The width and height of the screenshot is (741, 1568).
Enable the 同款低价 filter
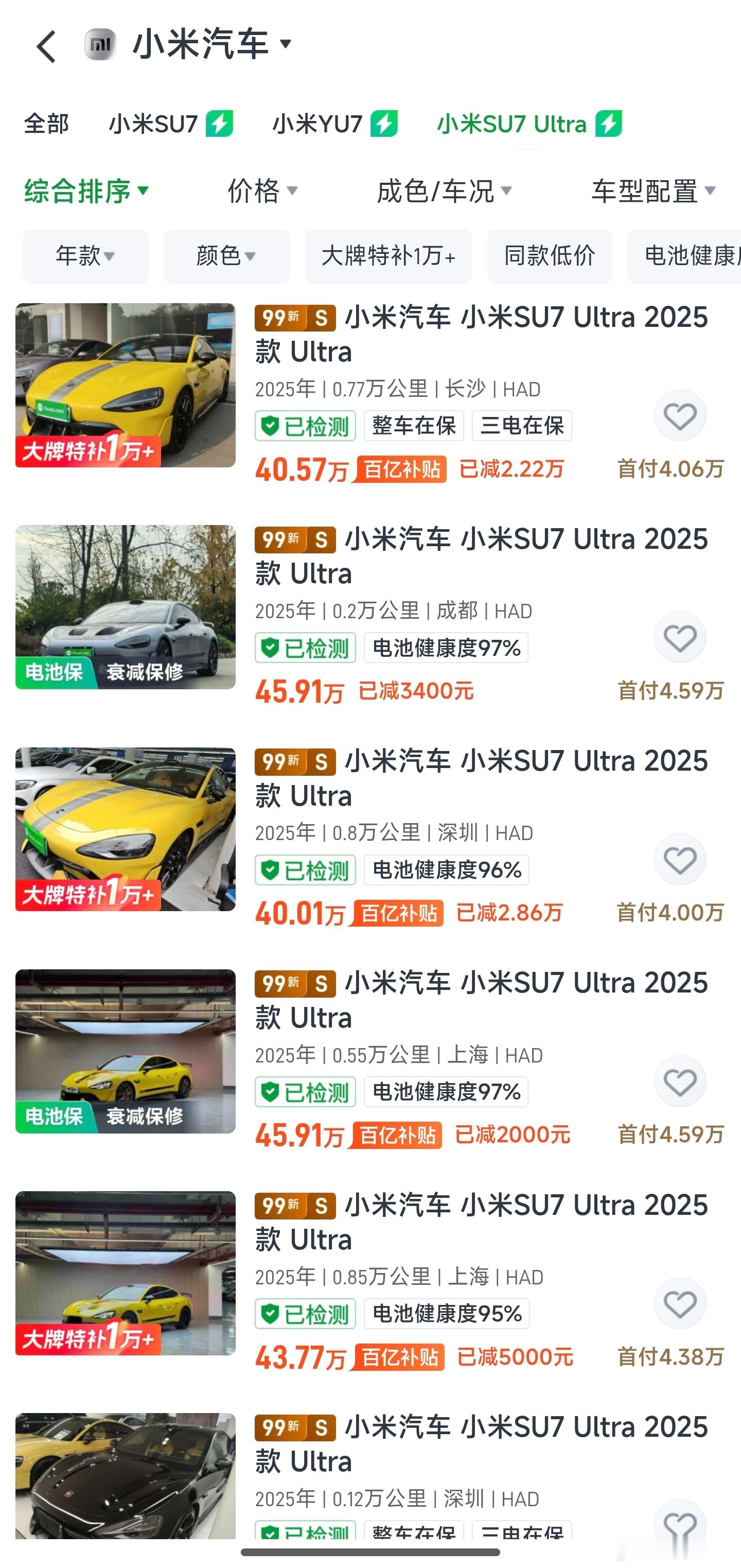(550, 256)
